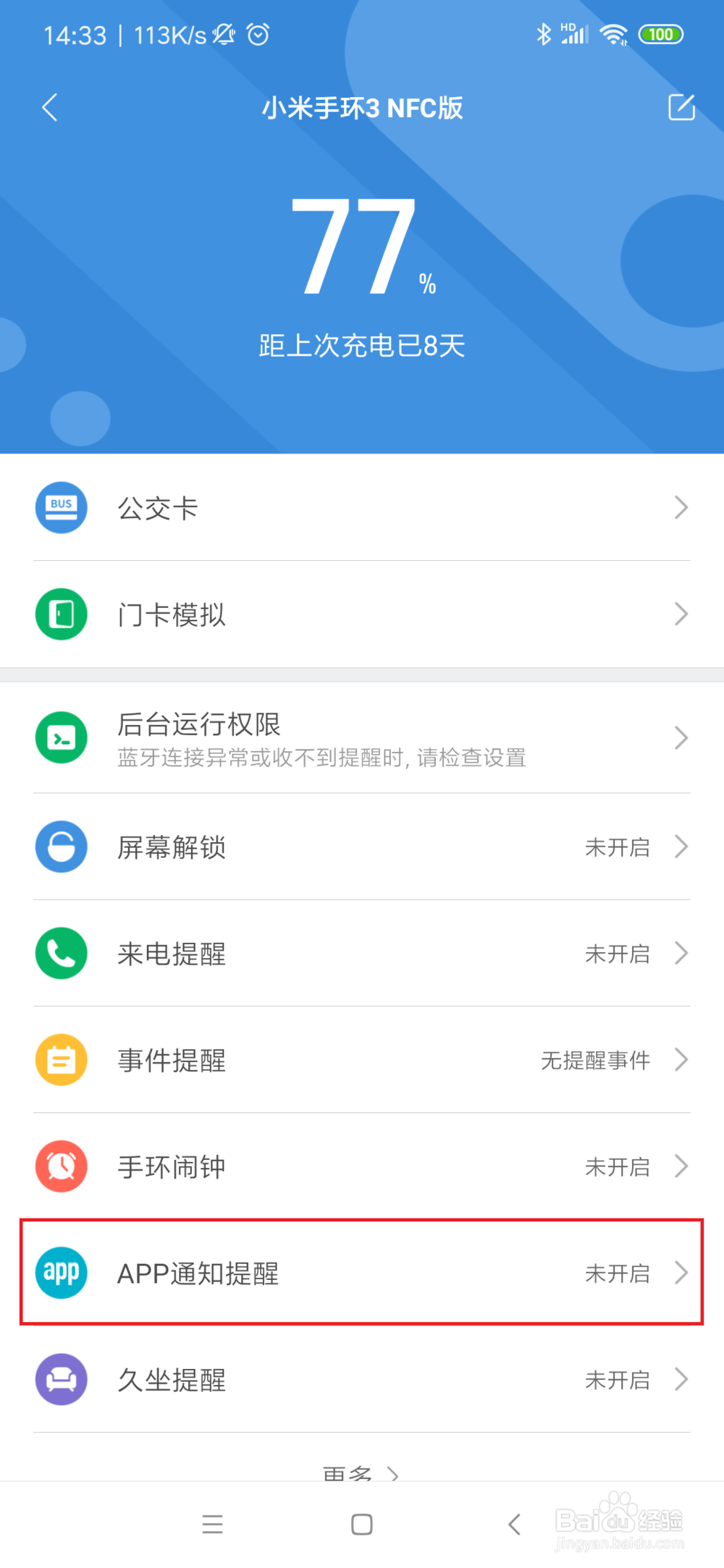This screenshot has height=1568, width=724.
Task: Select the orange 事件提醒 calendar icon
Action: tap(61, 1059)
